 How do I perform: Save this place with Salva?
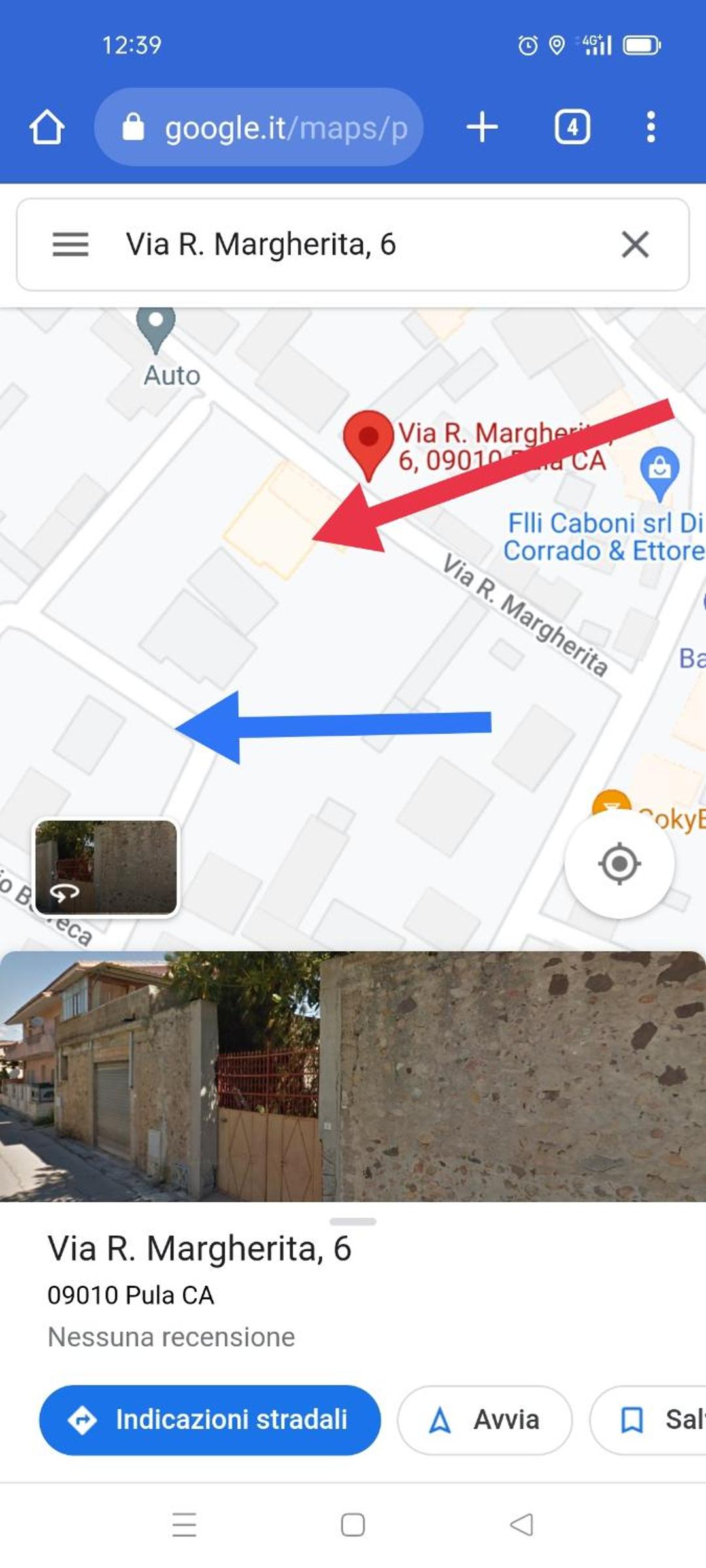(x=648, y=1420)
